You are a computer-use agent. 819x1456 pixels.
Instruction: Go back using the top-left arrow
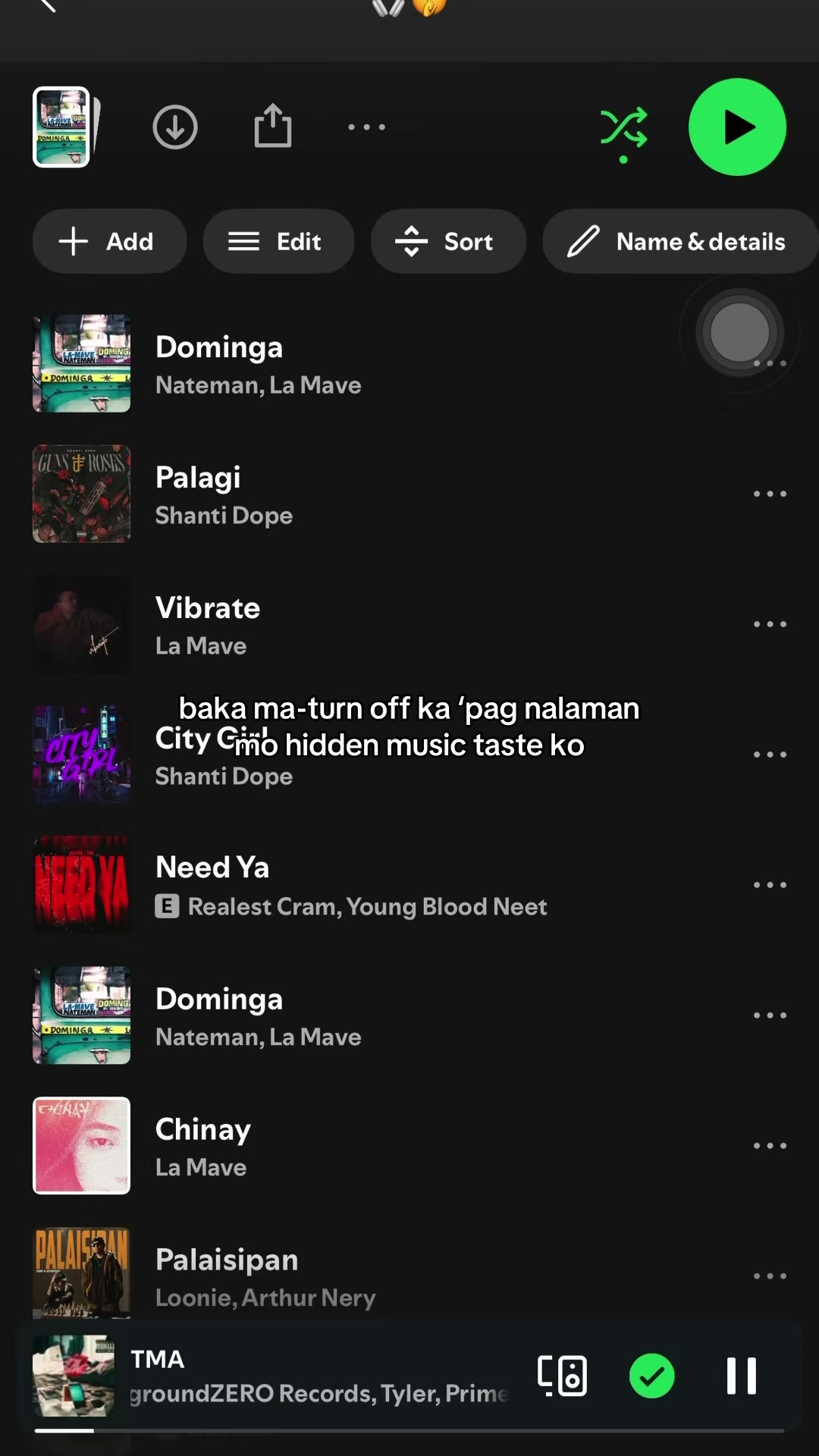click(x=48, y=5)
